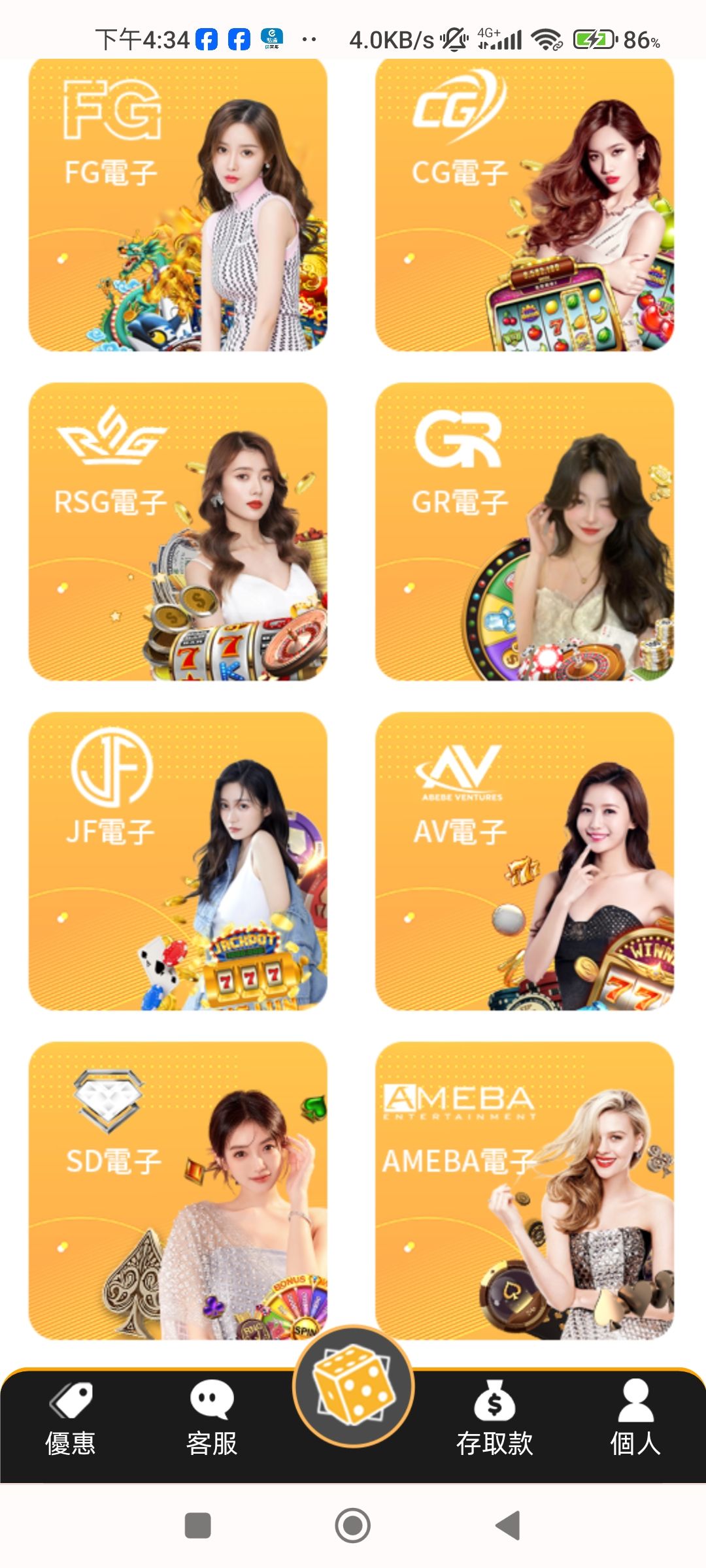Open the AMEBA電子 tile
706x1568 pixels.
(524, 1190)
